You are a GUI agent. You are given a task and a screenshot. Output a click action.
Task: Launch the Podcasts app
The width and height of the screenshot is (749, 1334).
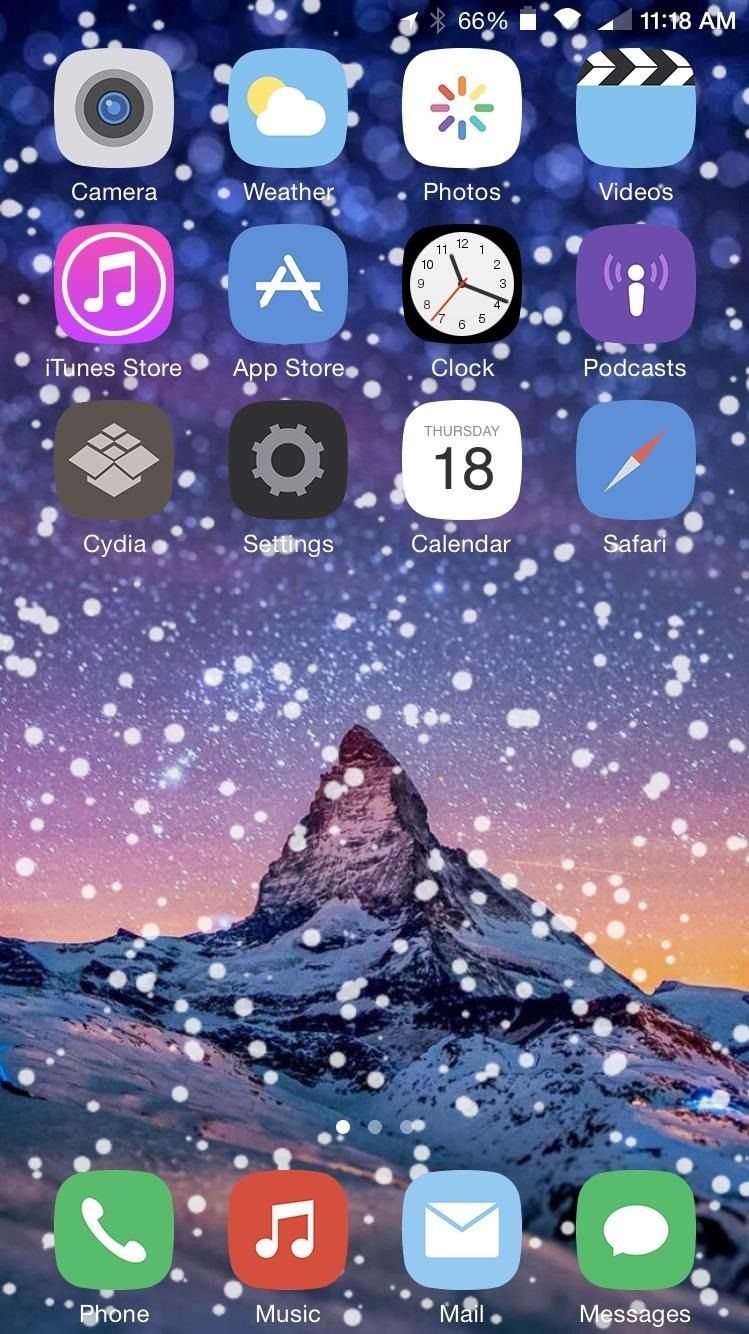(x=635, y=284)
